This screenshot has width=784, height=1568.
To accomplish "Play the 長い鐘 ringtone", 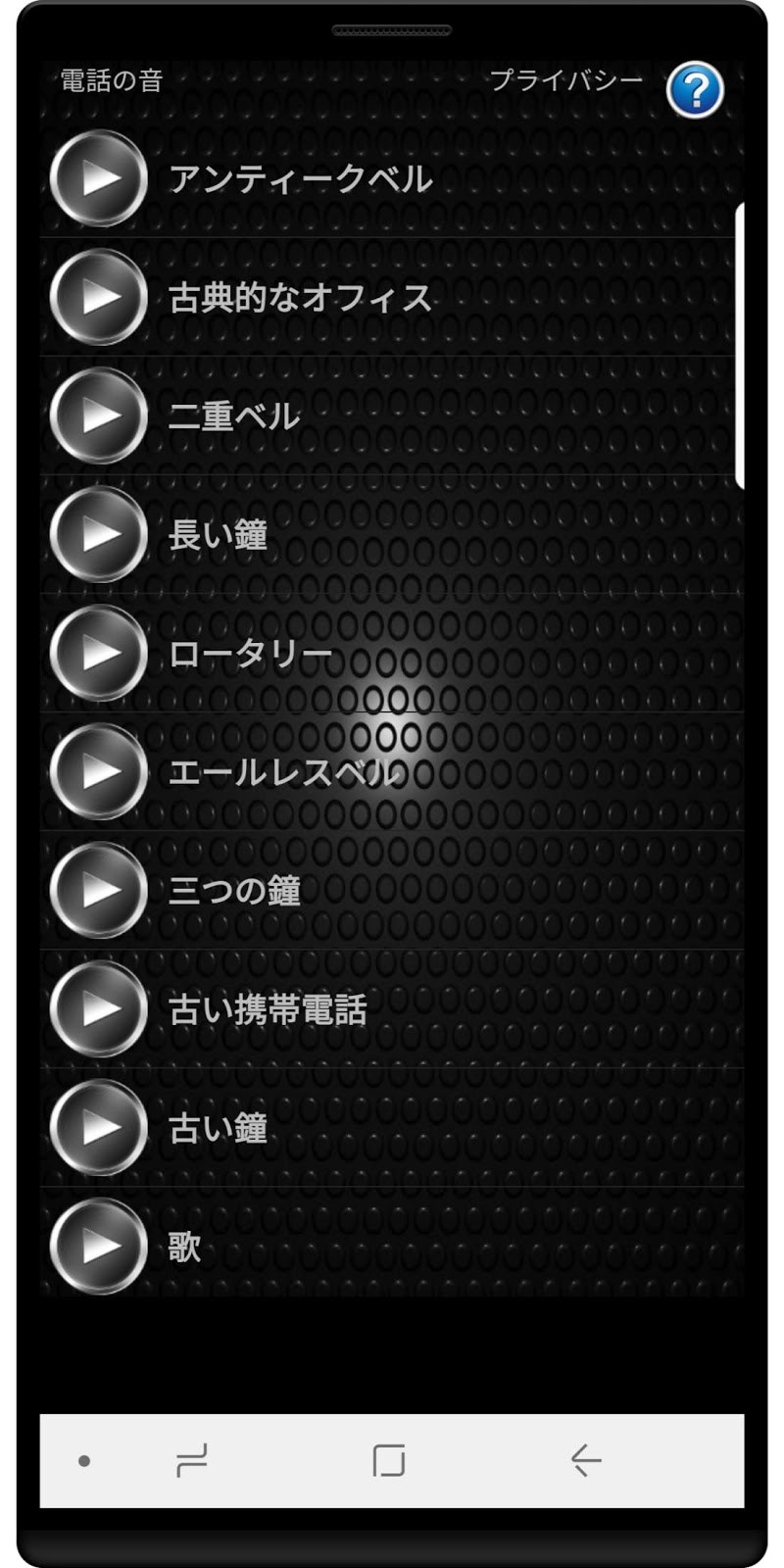I will click(99, 534).
